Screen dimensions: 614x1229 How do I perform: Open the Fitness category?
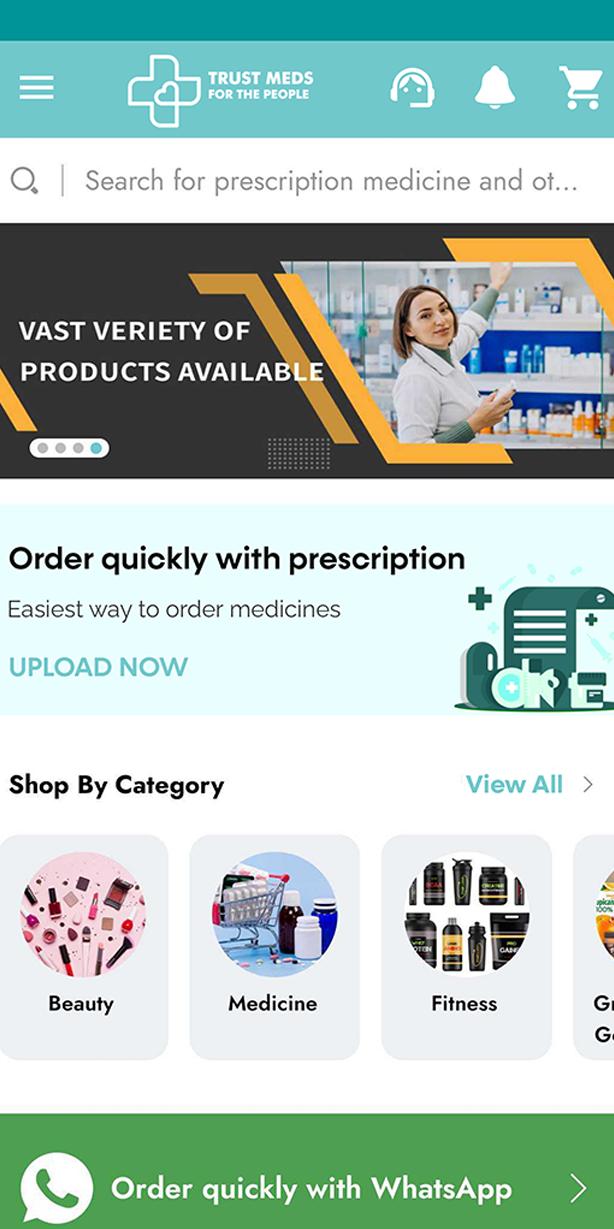[x=466, y=947]
